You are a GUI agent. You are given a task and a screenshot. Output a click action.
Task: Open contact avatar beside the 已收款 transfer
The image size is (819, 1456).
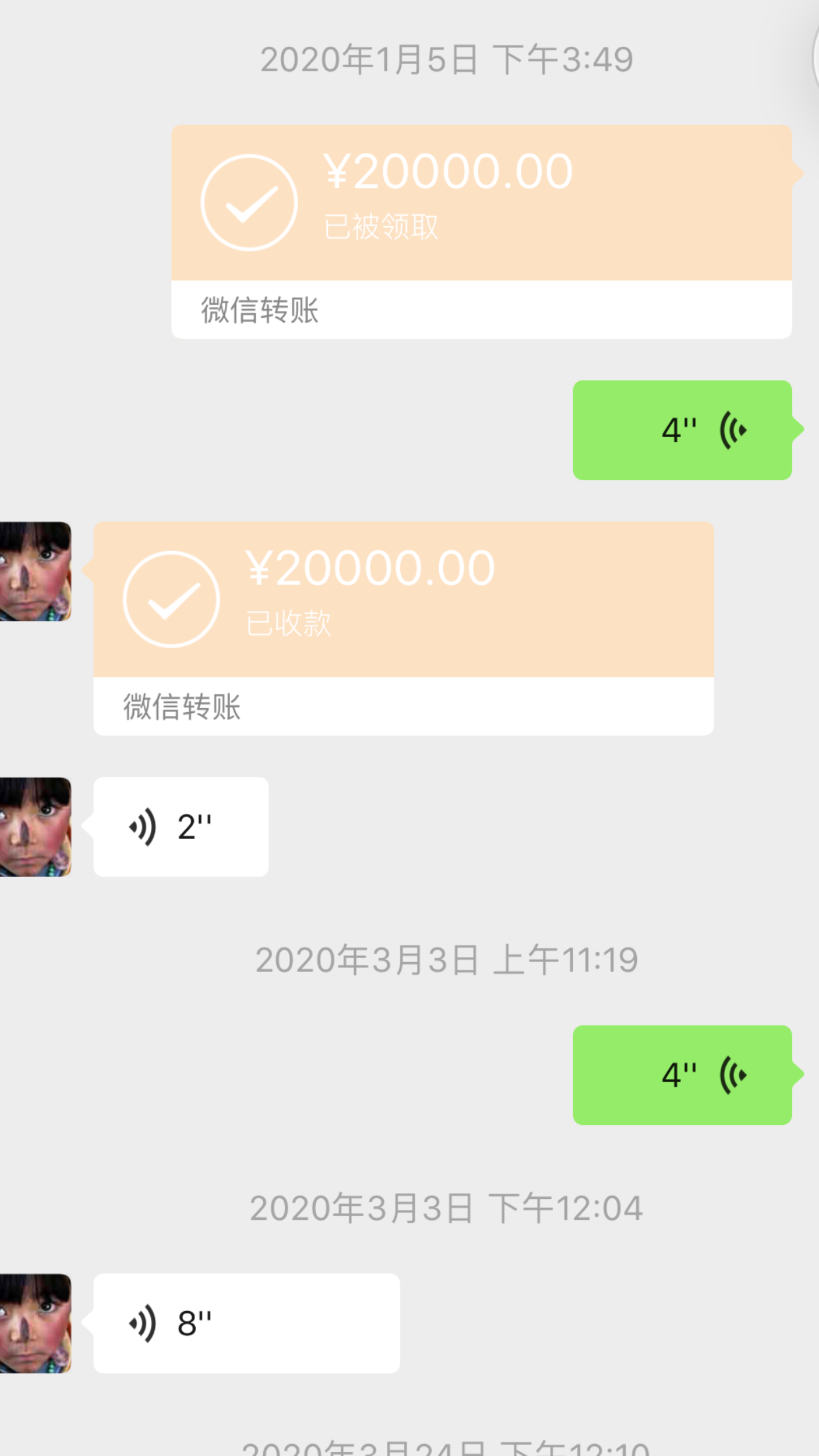[x=36, y=572]
